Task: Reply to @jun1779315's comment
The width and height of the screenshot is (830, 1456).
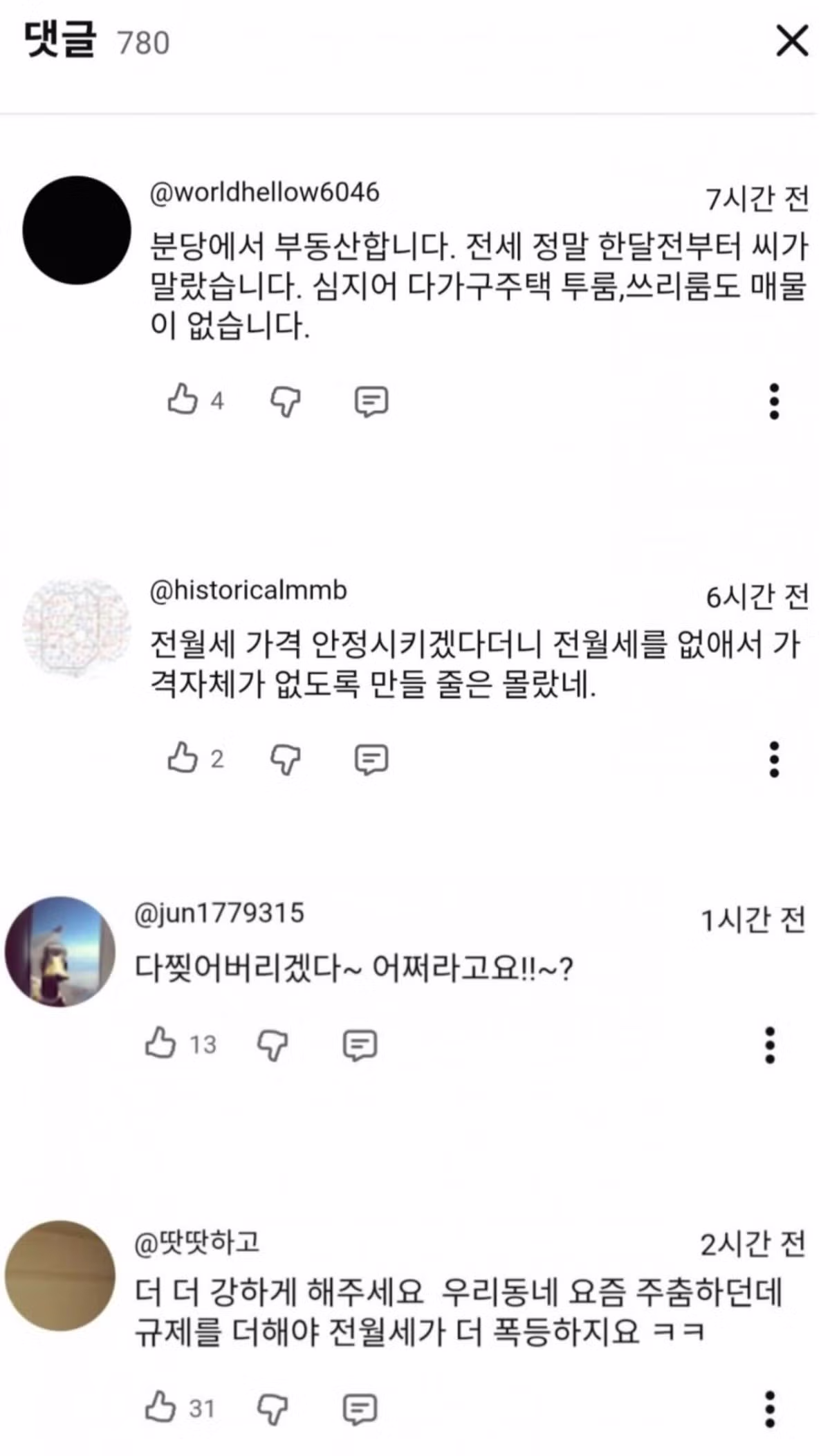Action: tap(359, 1047)
